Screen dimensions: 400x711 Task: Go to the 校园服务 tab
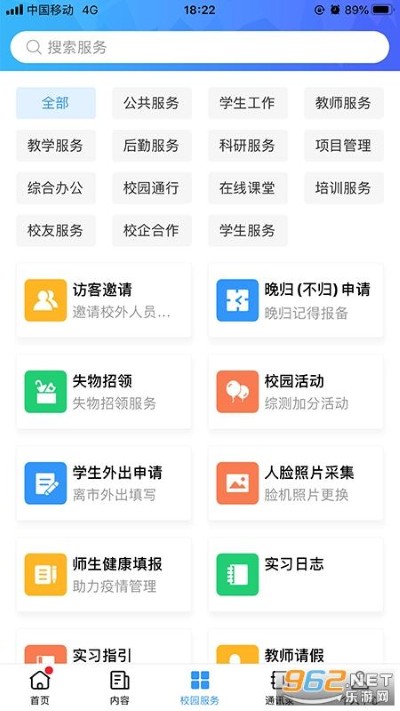coord(200,687)
